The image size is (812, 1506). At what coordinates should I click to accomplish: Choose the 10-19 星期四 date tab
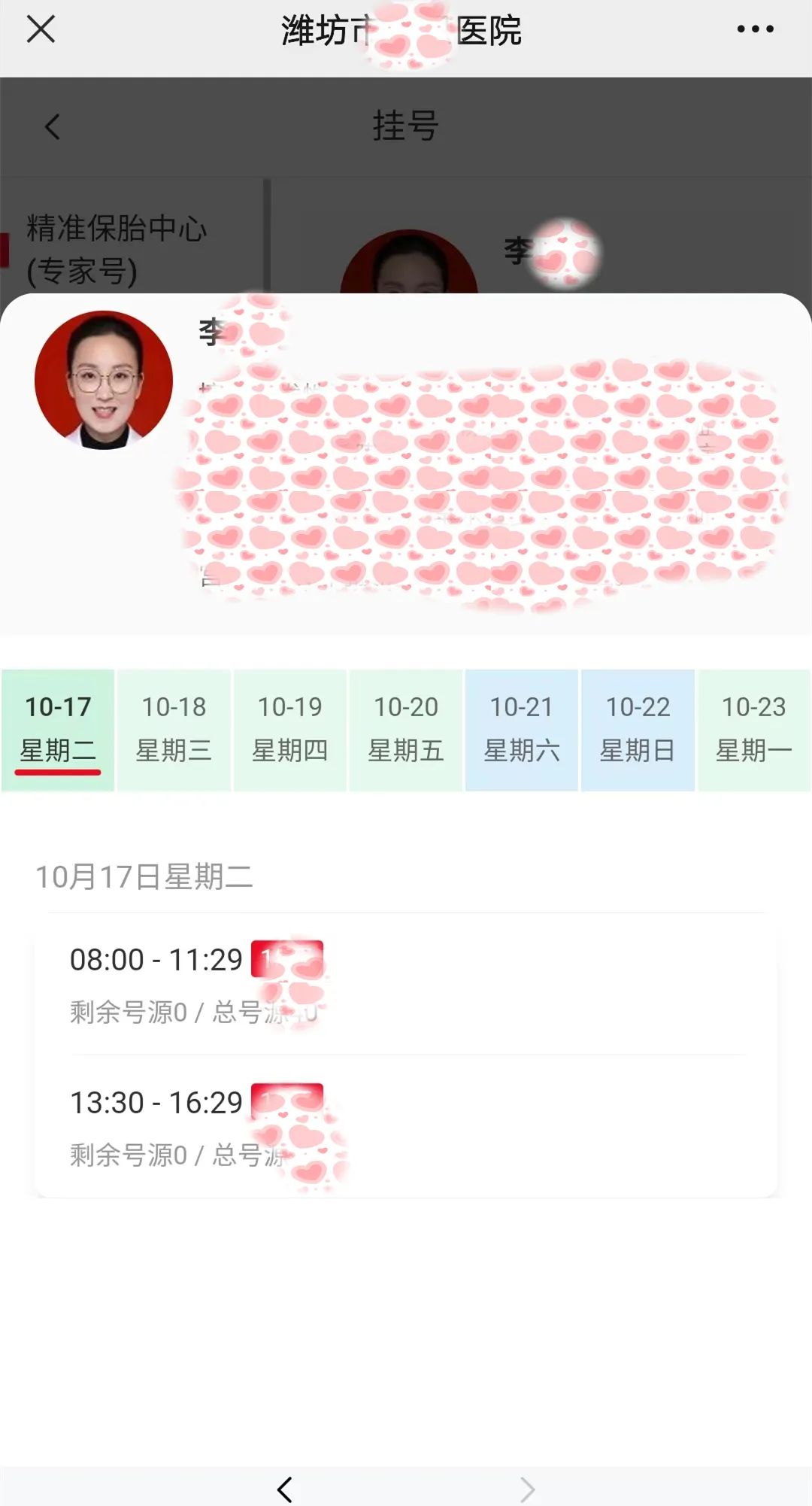[x=290, y=729]
